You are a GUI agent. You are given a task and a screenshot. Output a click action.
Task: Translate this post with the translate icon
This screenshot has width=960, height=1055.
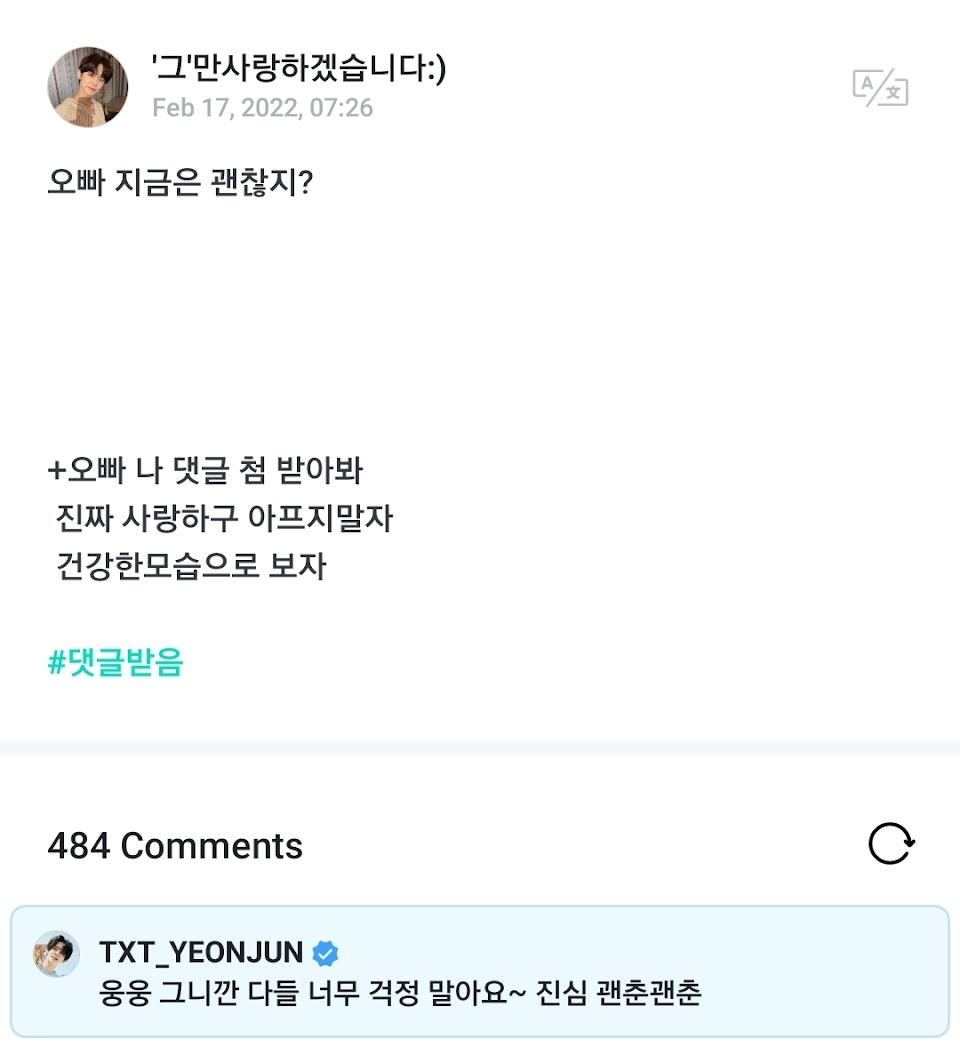tap(880, 88)
